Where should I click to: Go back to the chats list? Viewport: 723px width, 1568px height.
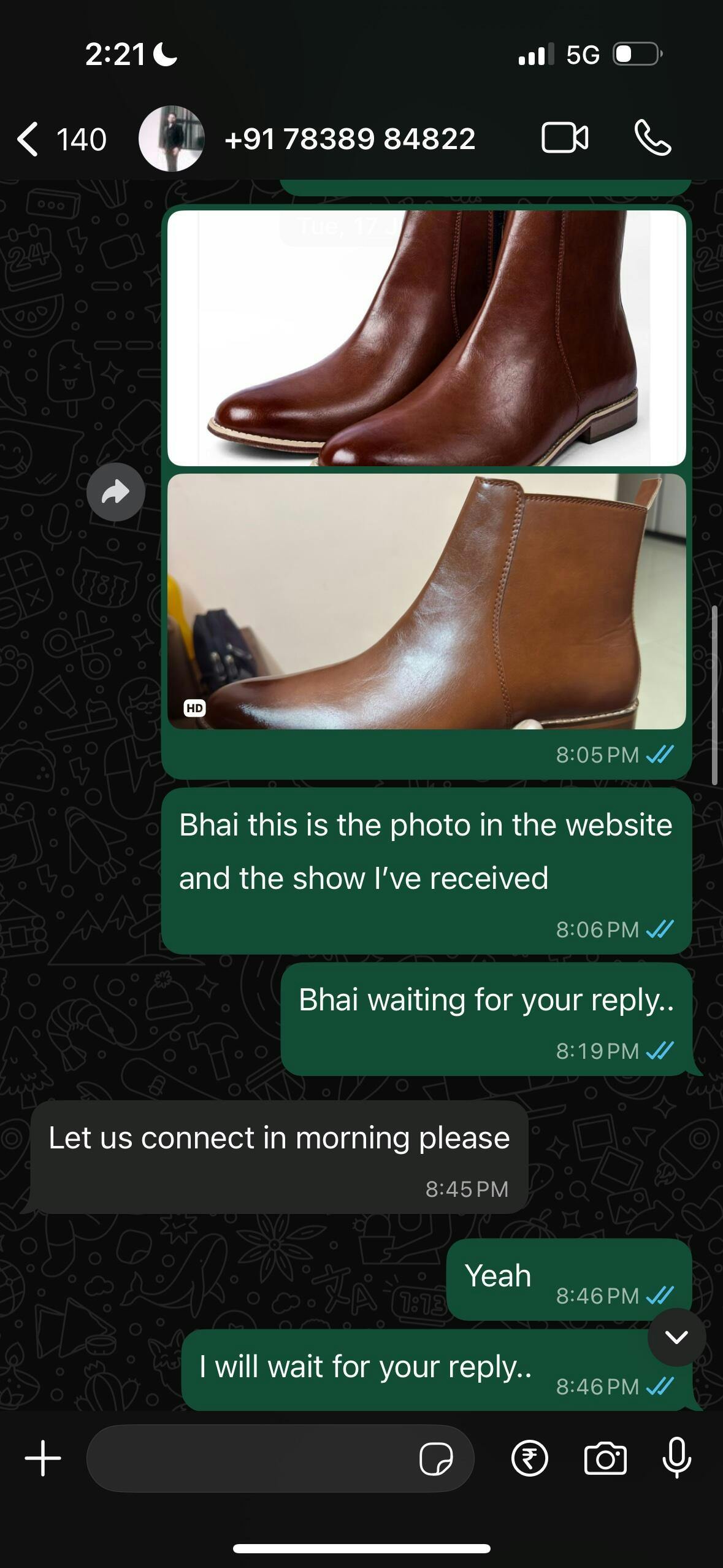tap(60, 139)
